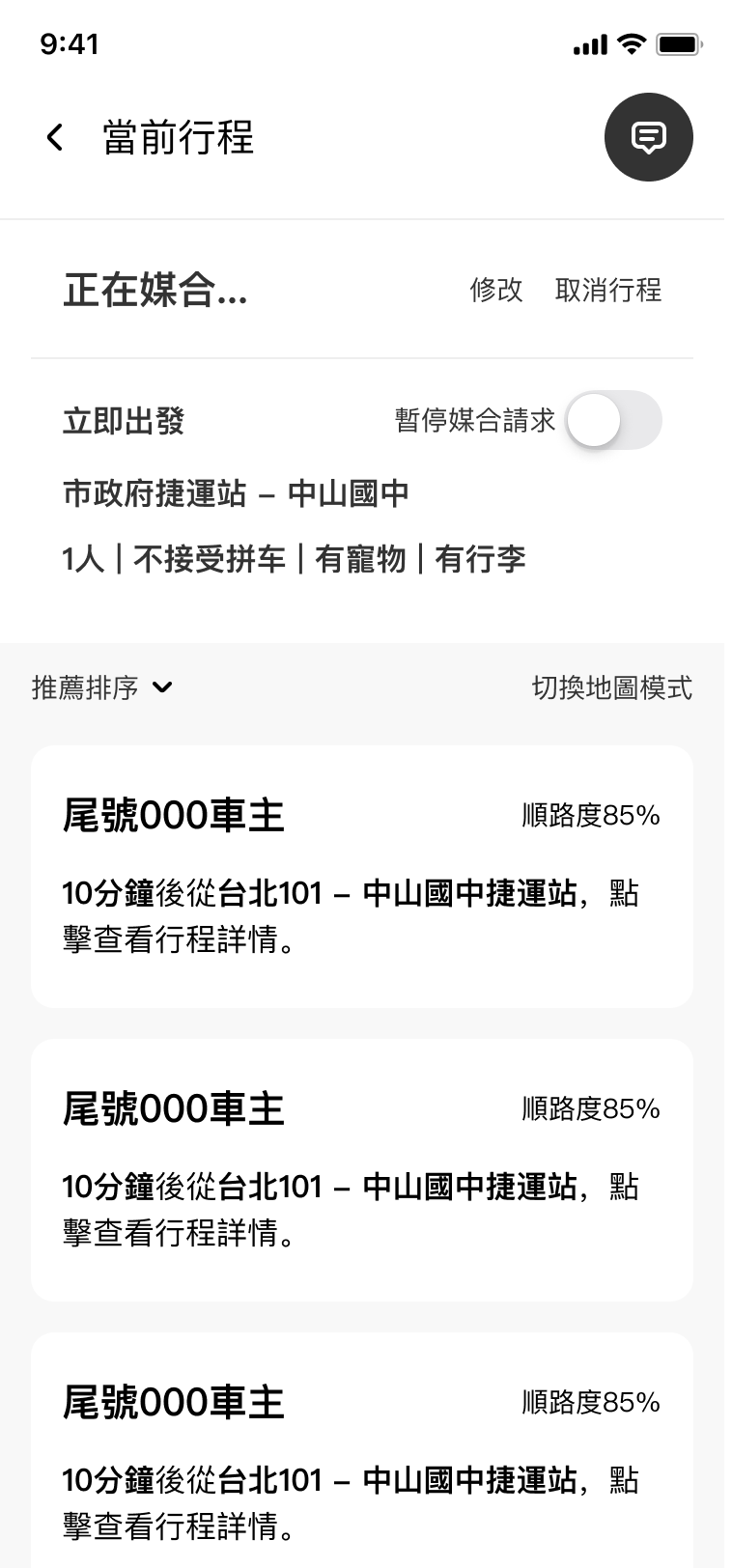Go back from 當前行程

point(55,138)
